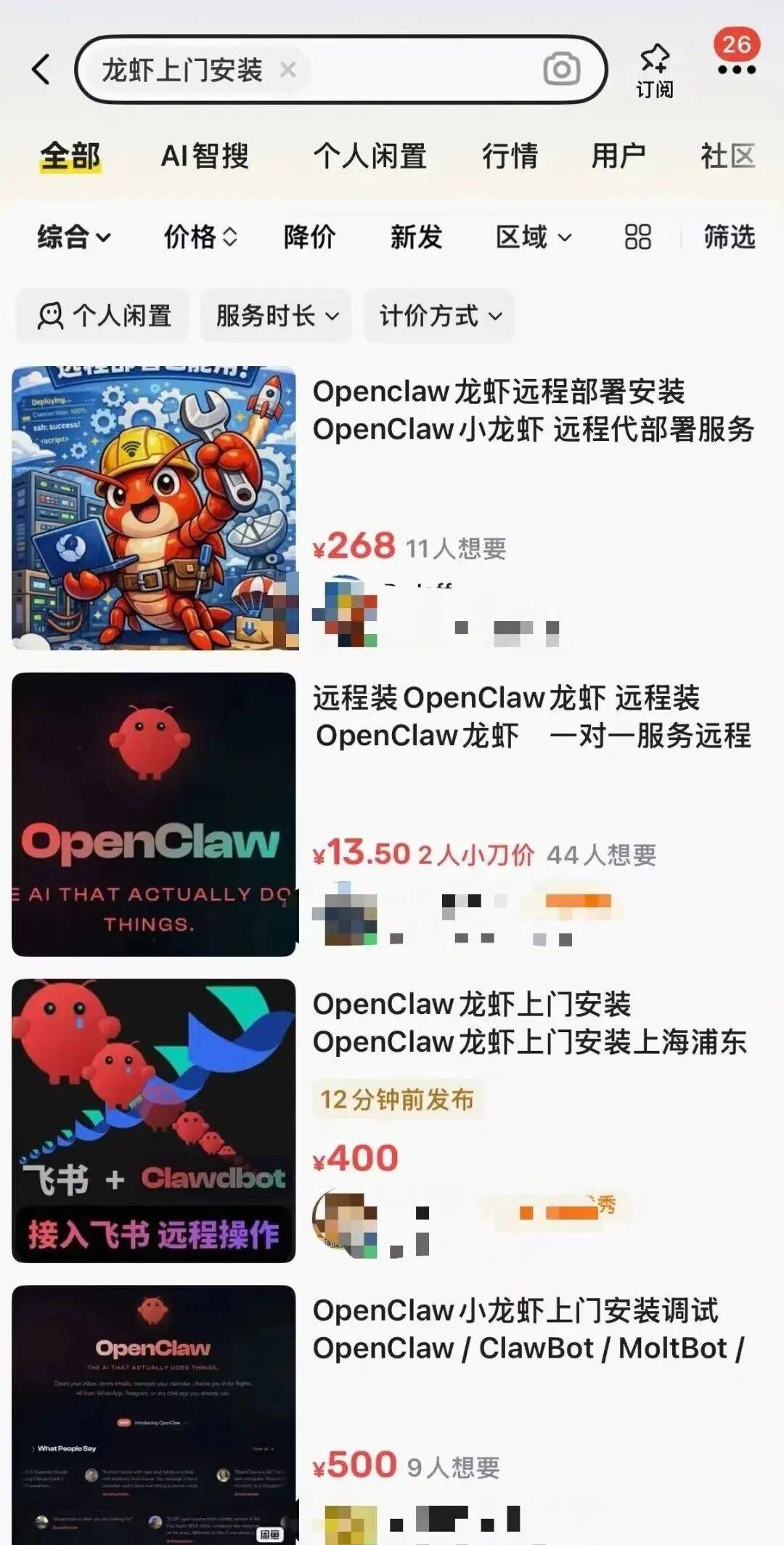
Task: Open camera image search
Action: click(561, 70)
